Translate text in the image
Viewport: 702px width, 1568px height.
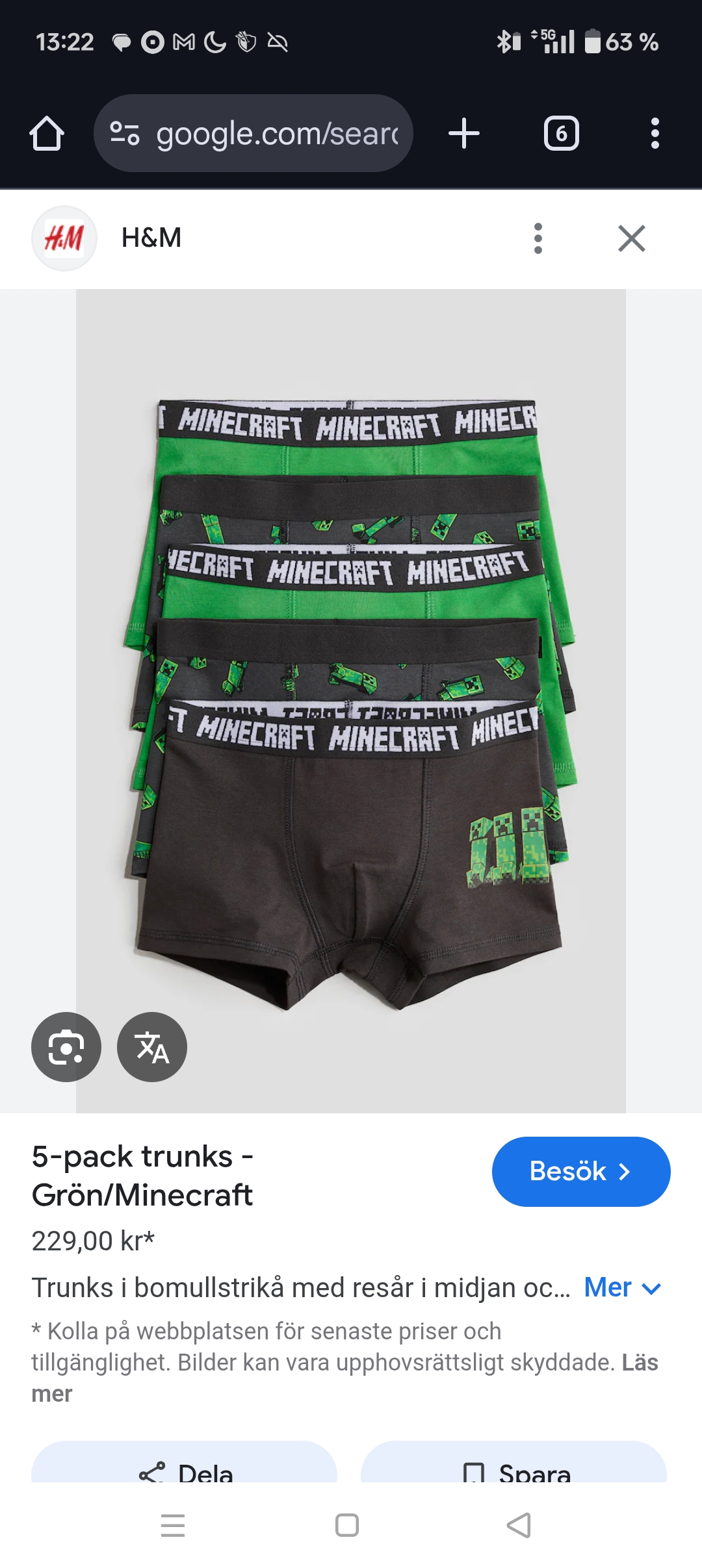coord(152,1047)
